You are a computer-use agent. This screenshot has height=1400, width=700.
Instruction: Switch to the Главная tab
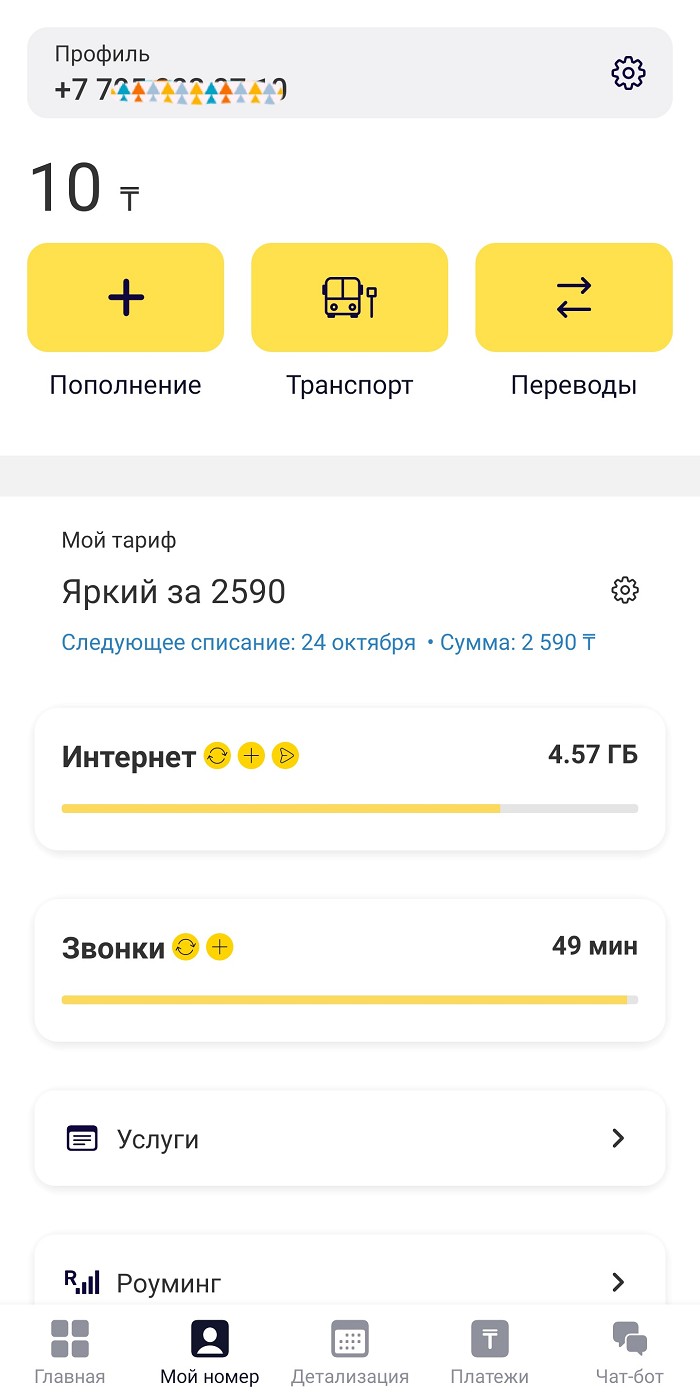pos(70,1352)
